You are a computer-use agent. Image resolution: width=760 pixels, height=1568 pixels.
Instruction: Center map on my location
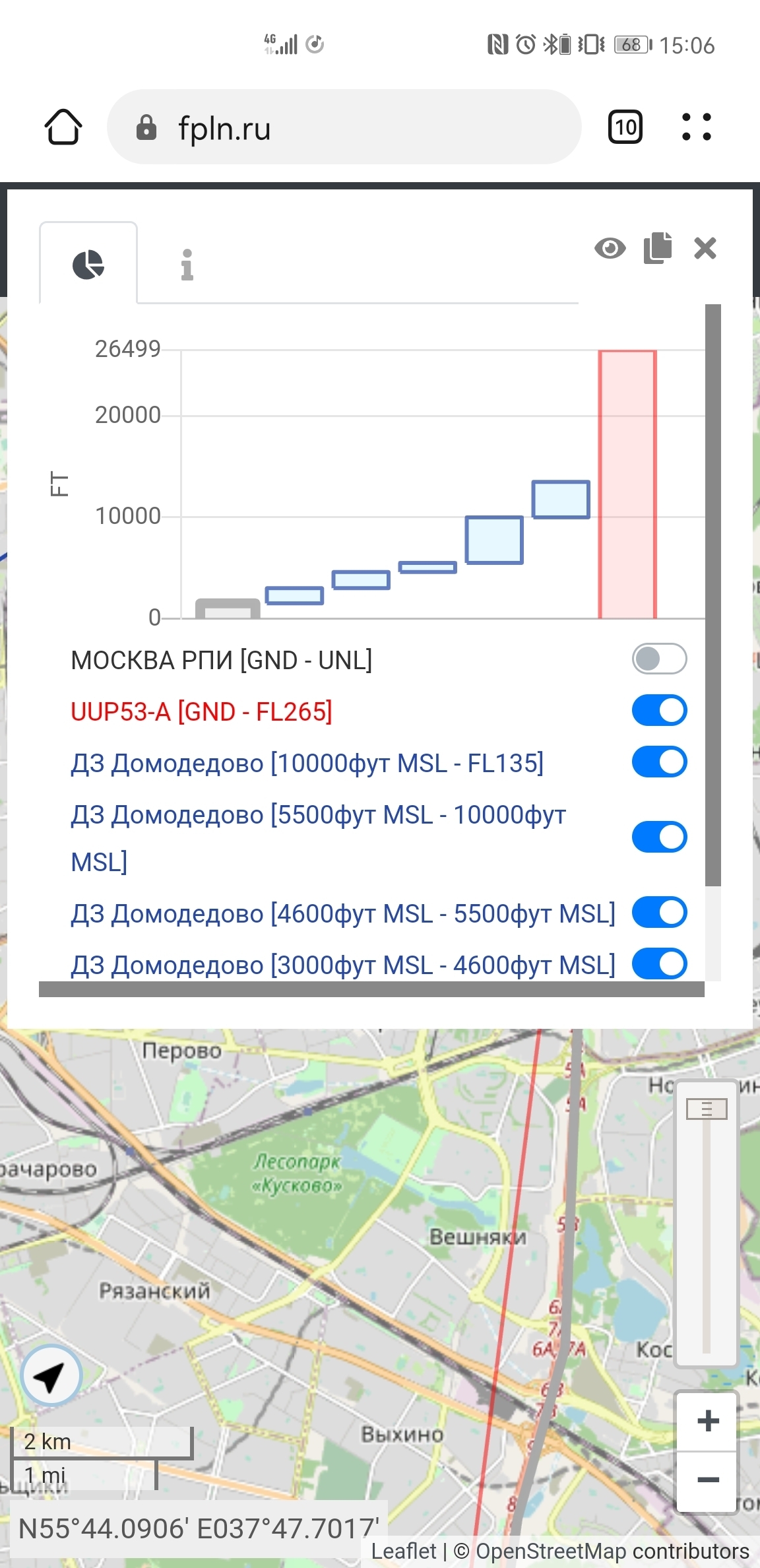tap(51, 1376)
